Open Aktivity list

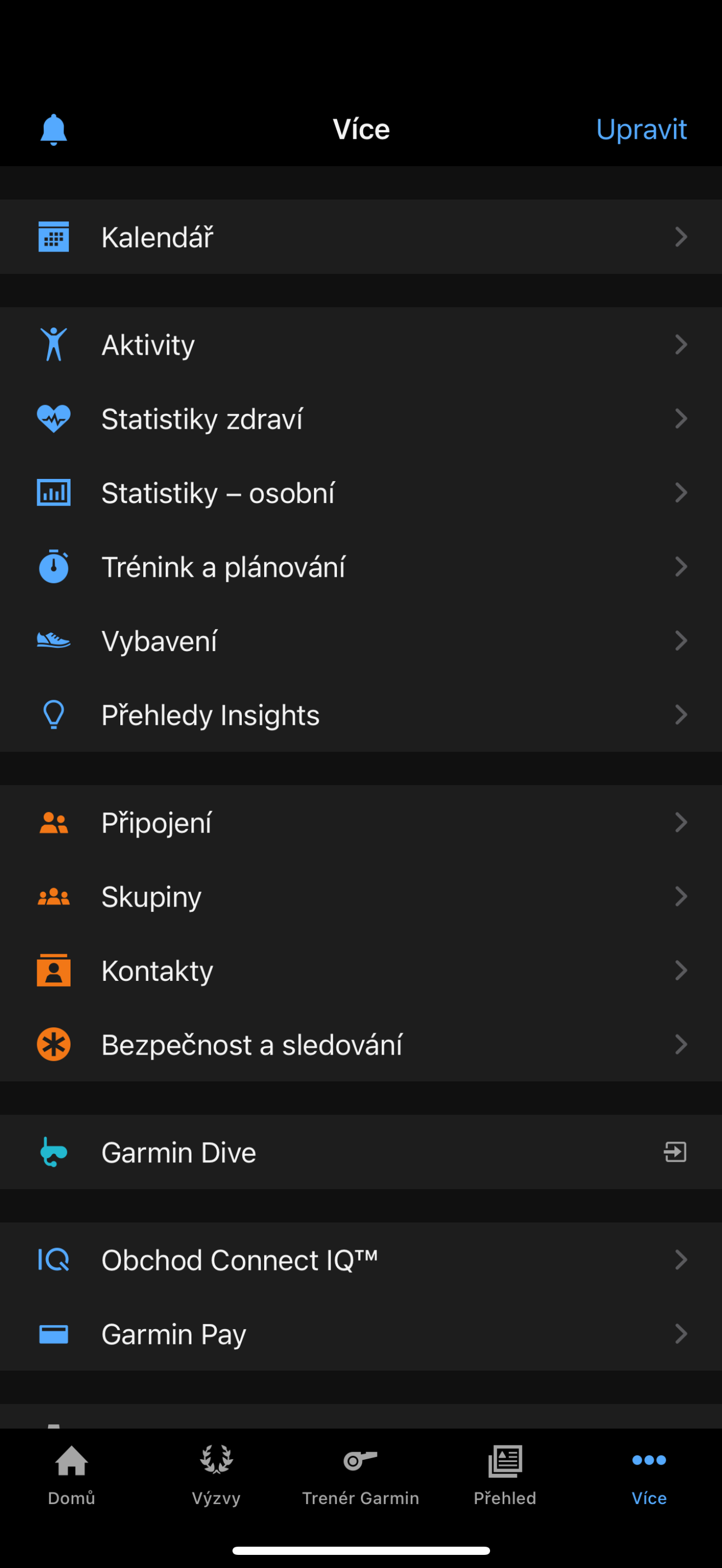pos(361,344)
